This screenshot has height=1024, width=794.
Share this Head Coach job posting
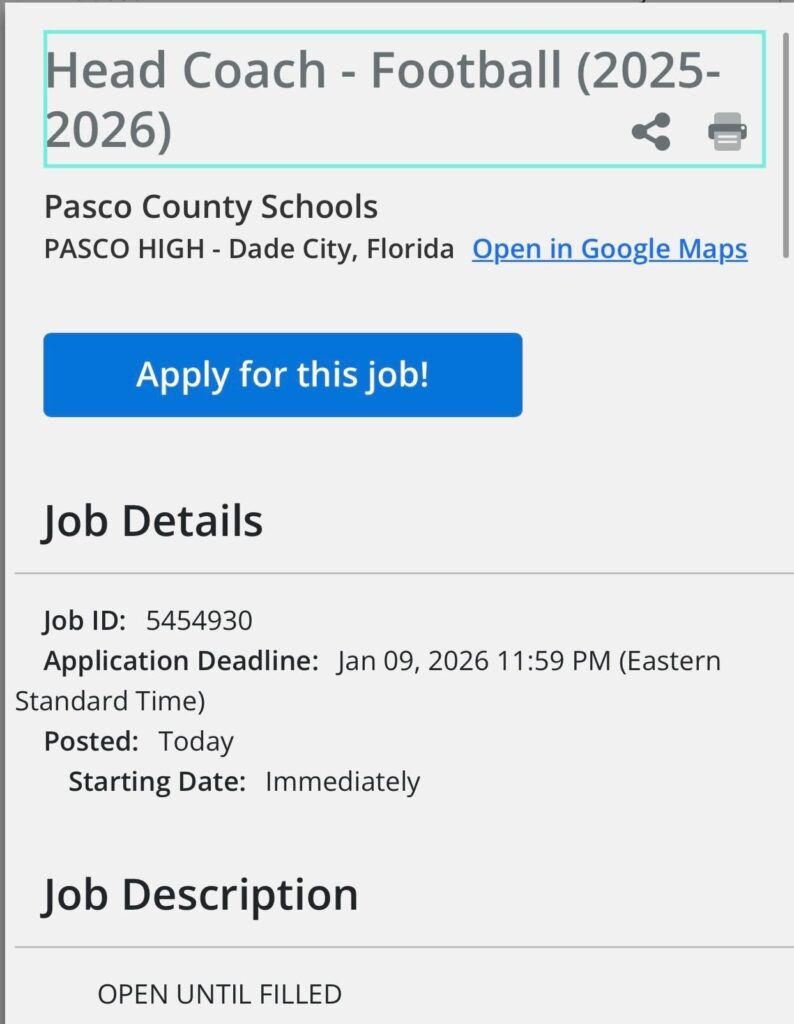[x=651, y=132]
